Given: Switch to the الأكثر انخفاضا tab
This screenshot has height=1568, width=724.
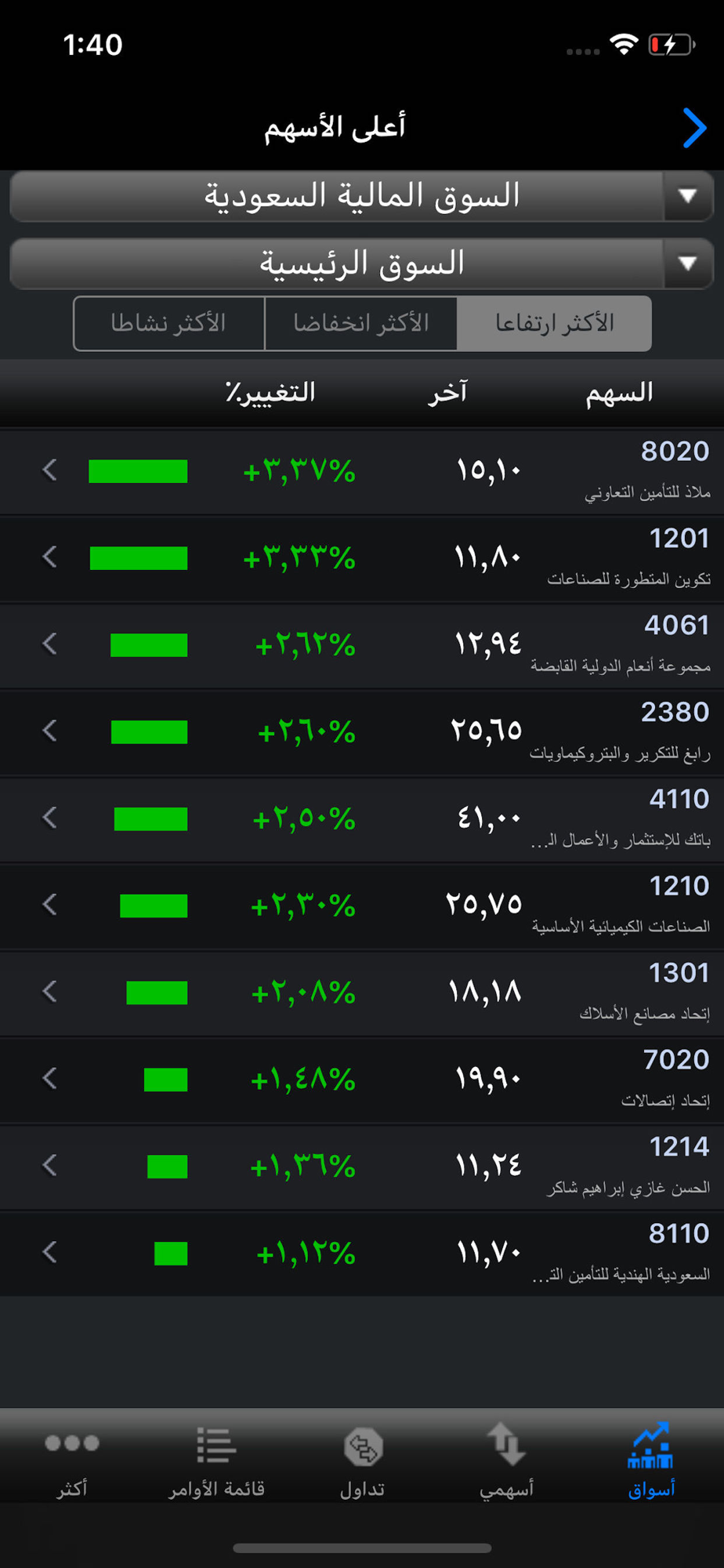Looking at the screenshot, I should 361,323.
